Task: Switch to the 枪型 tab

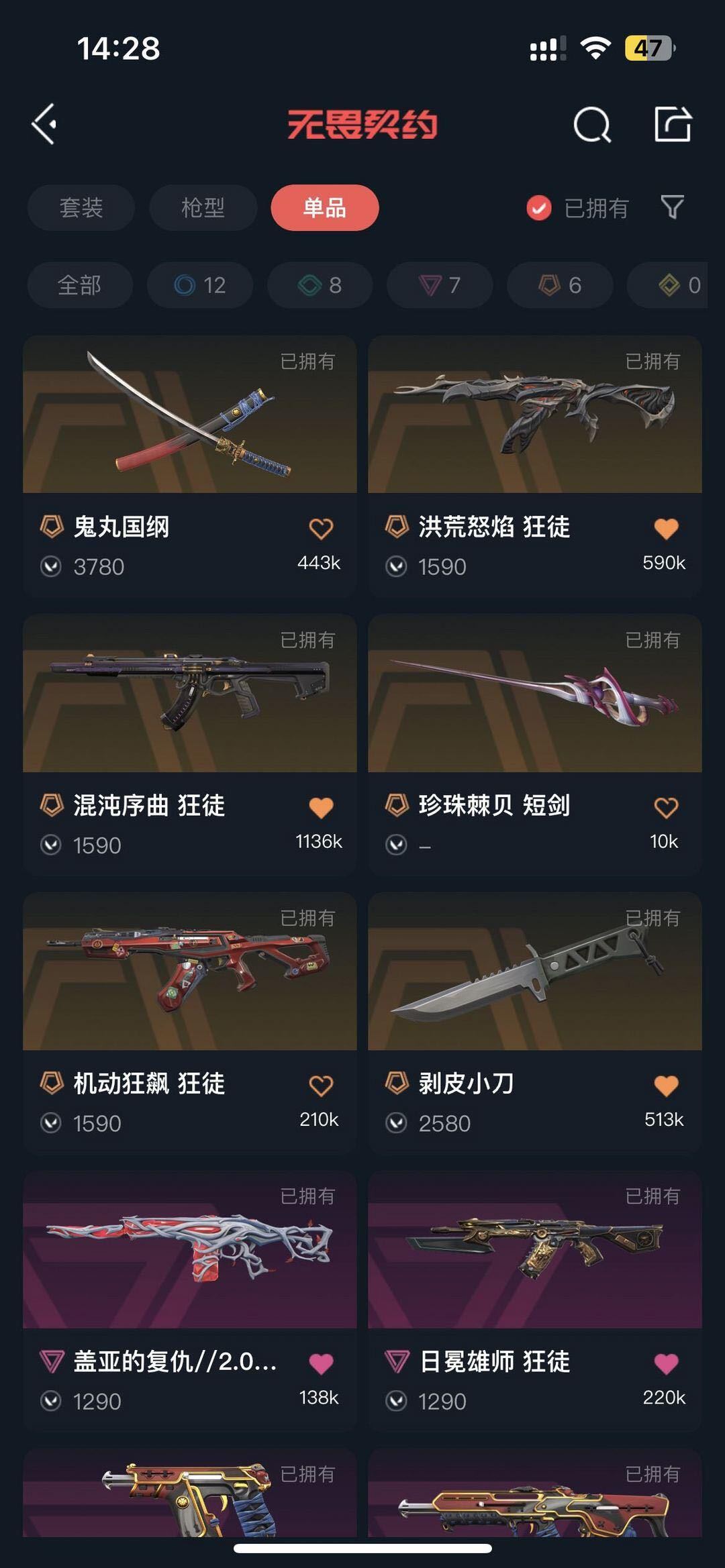Action: click(203, 207)
